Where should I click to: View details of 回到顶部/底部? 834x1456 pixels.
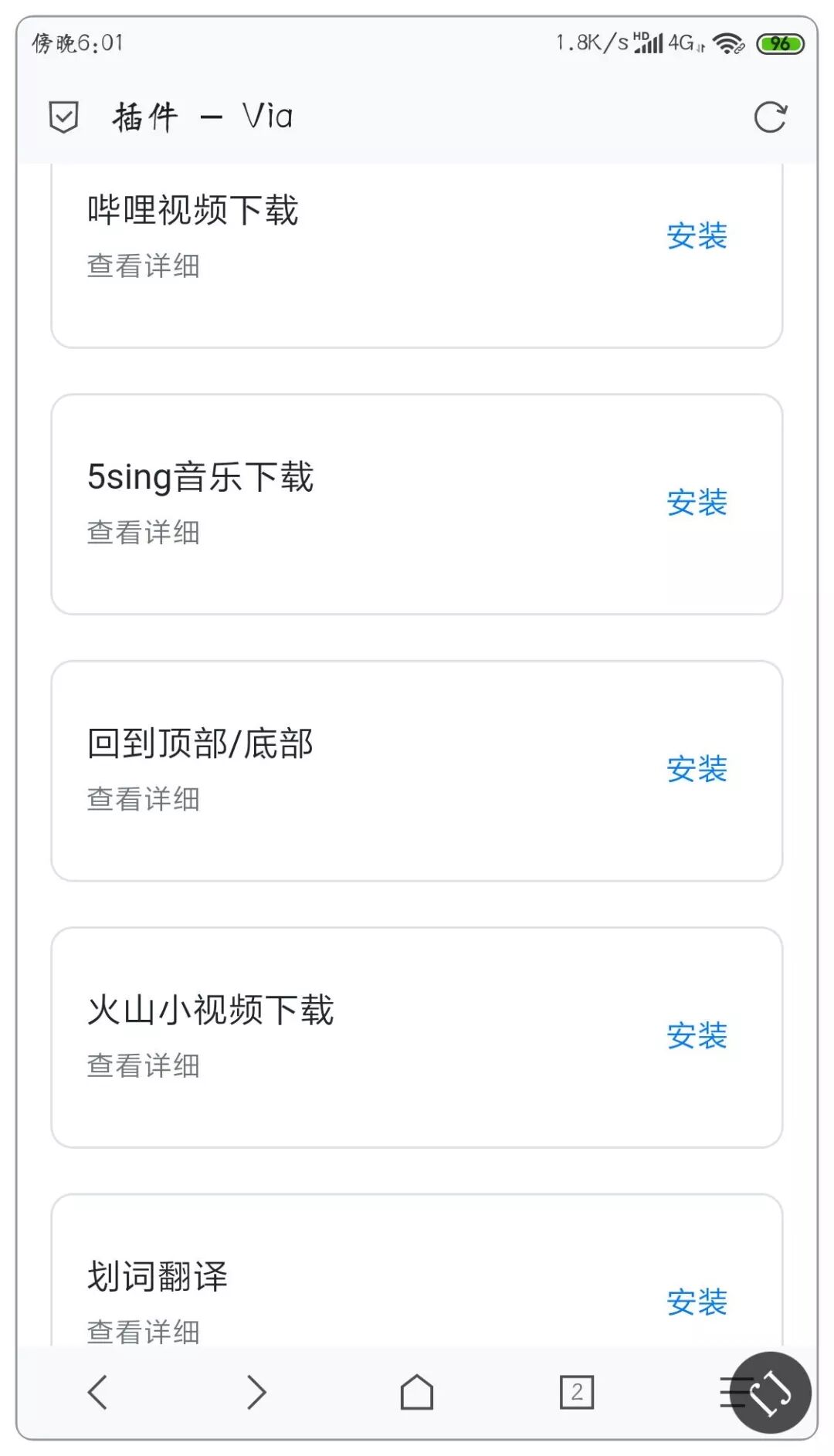coord(144,799)
